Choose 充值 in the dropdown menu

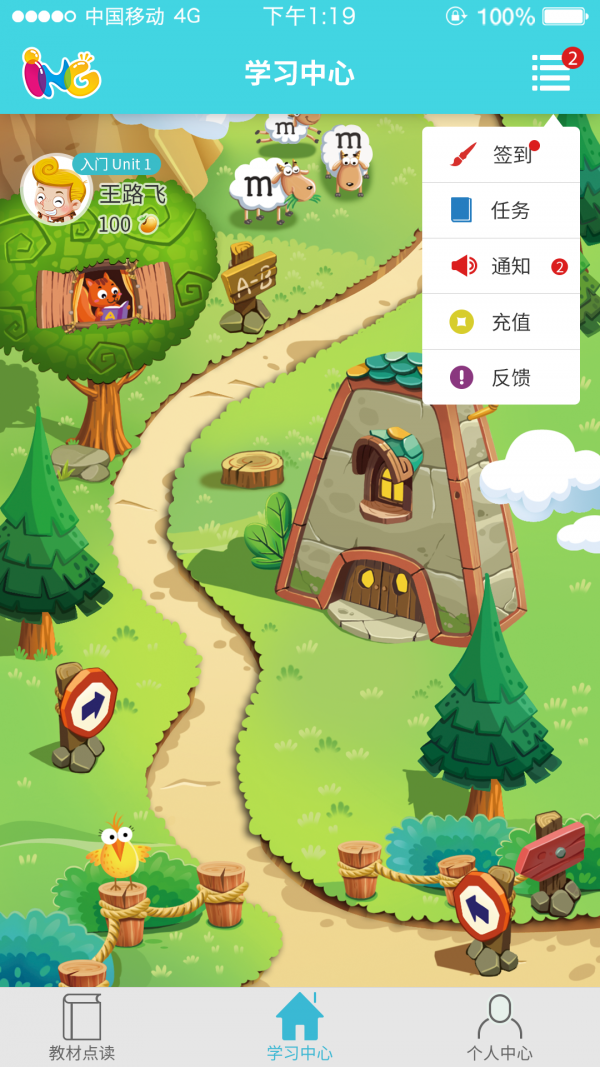click(501, 322)
